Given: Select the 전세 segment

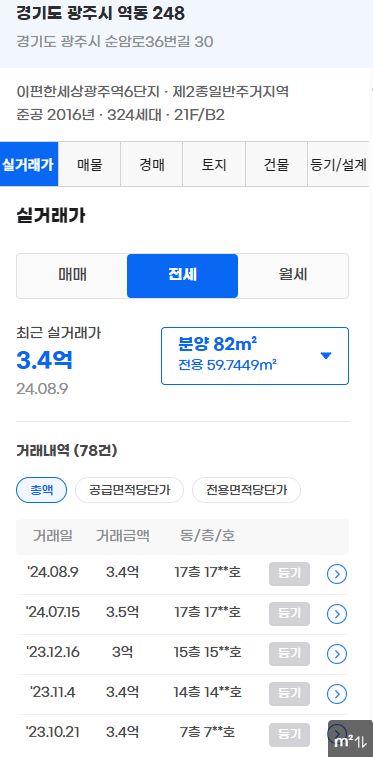Looking at the screenshot, I should point(182,276).
